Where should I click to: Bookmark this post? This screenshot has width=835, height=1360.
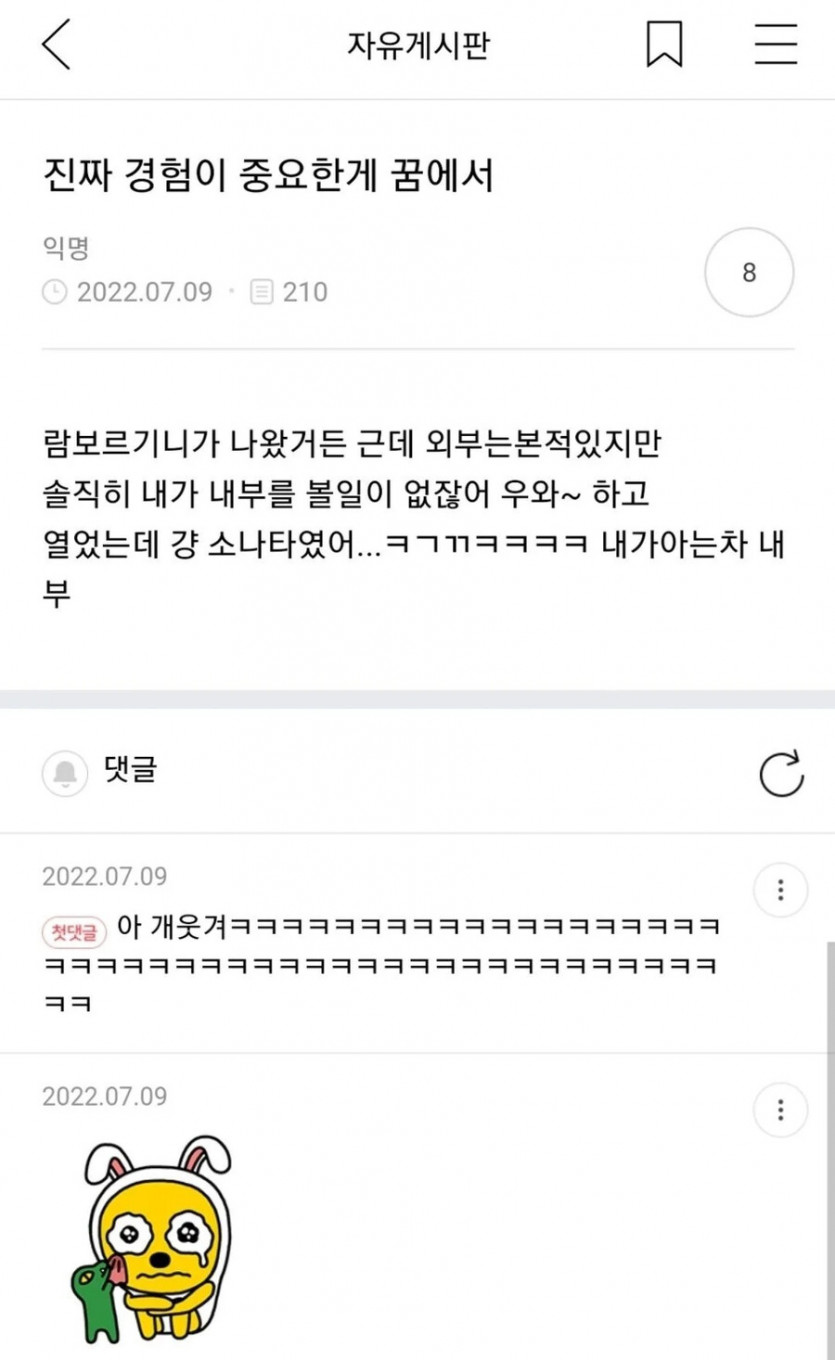[x=664, y=46]
